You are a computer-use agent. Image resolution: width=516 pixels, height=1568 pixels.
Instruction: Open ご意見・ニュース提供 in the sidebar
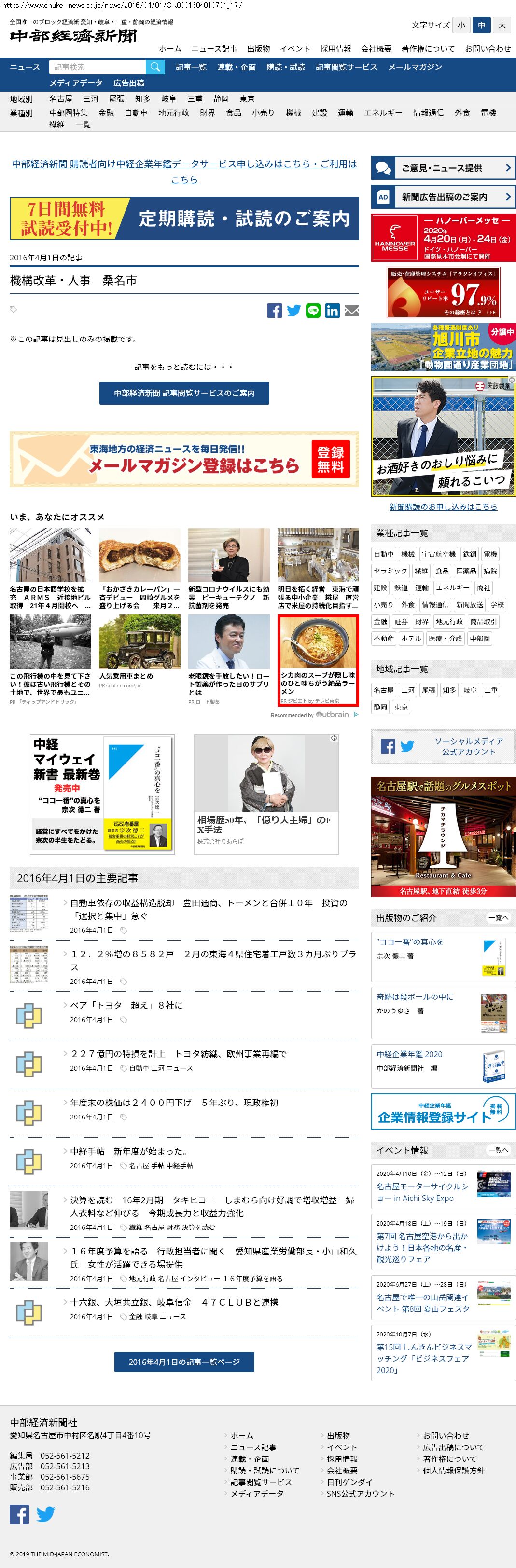tap(443, 168)
